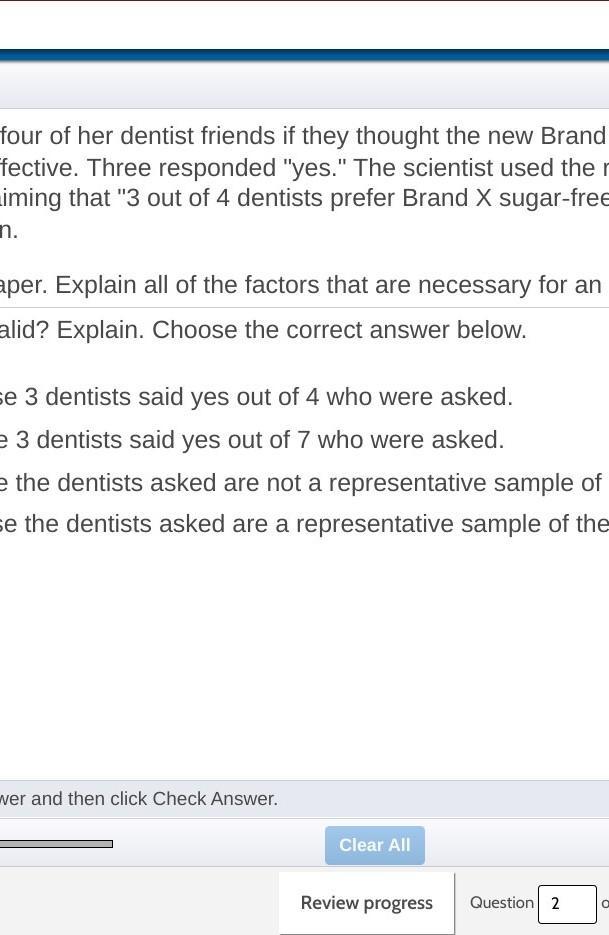Choose the answer '3 dentists said yes out of 7'
The width and height of the screenshot is (609, 935).
click(x=252, y=440)
